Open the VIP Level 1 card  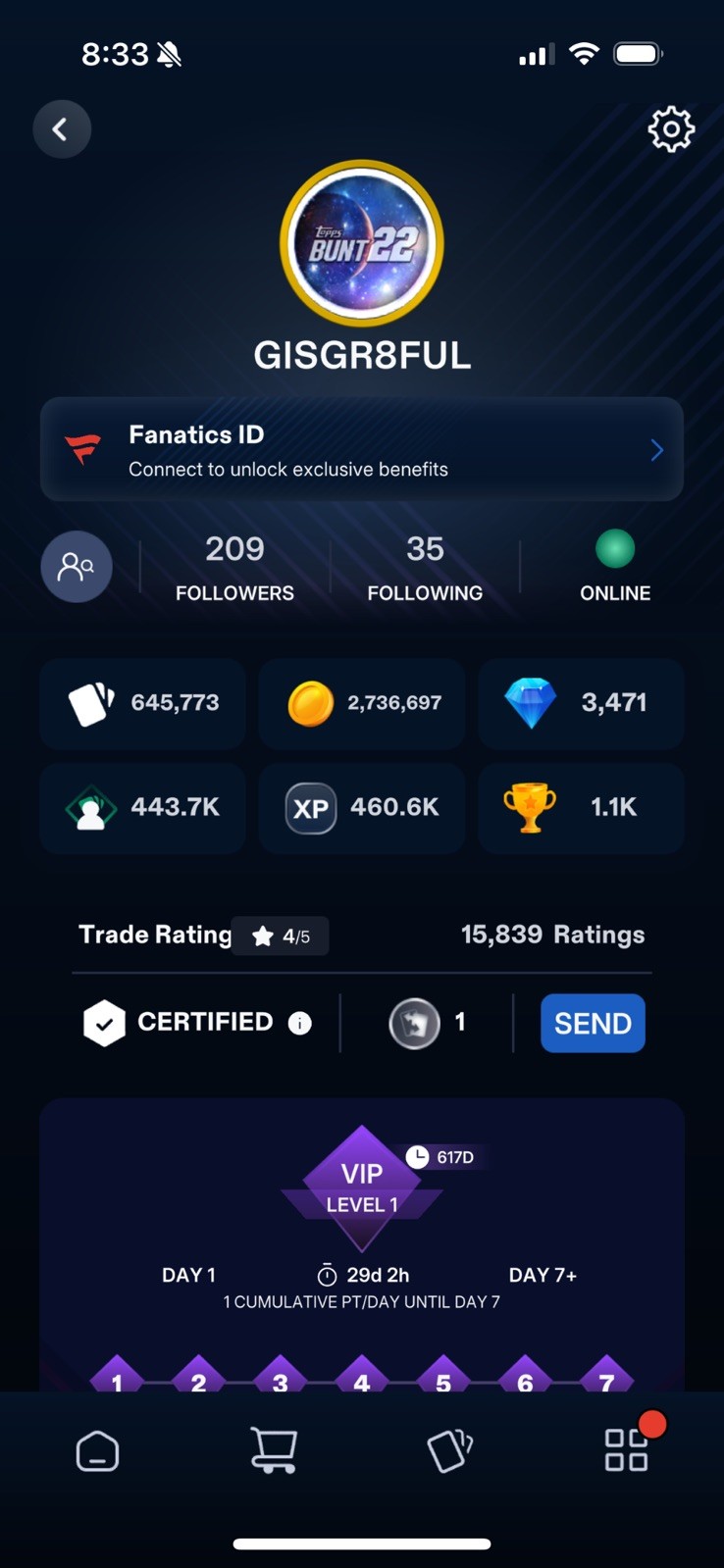click(362, 1188)
